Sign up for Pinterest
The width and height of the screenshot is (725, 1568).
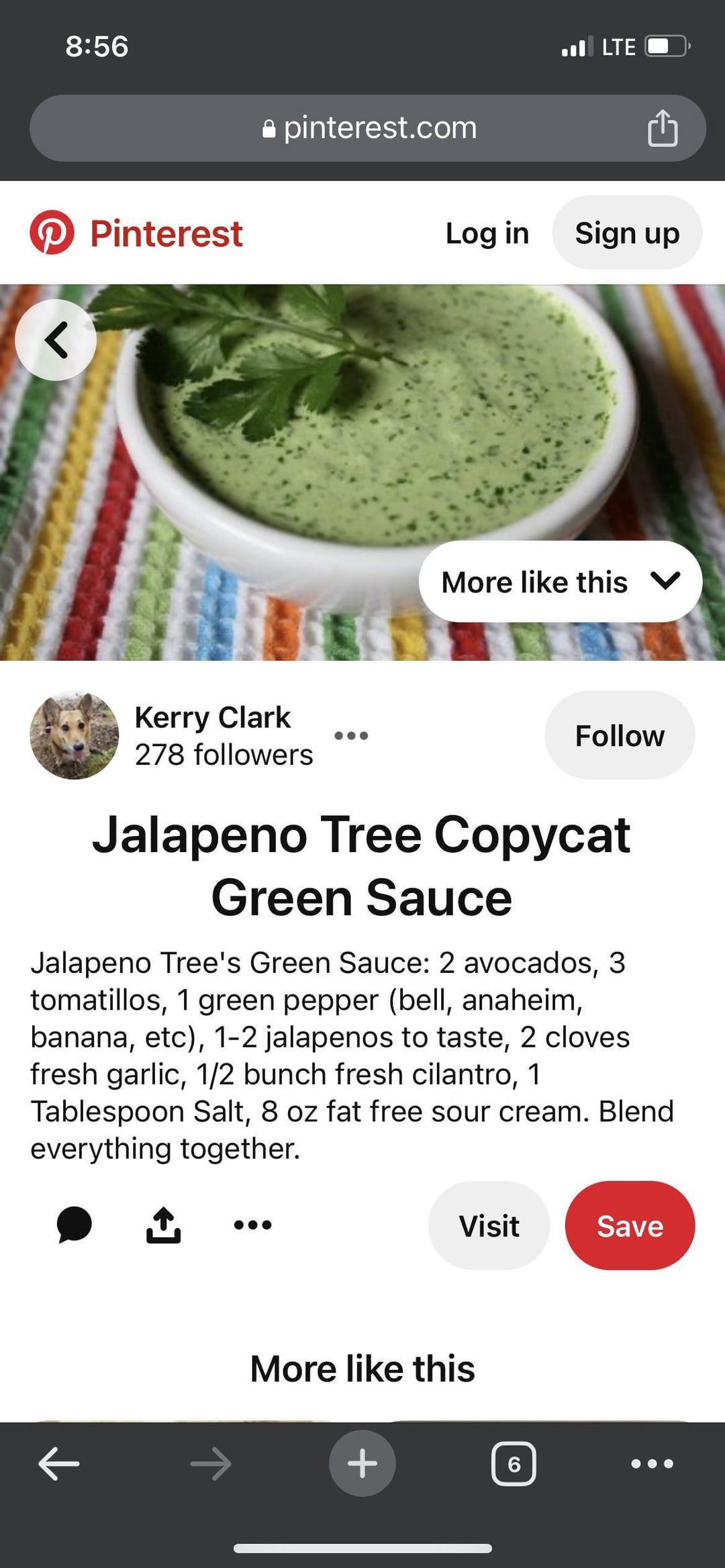click(x=627, y=233)
